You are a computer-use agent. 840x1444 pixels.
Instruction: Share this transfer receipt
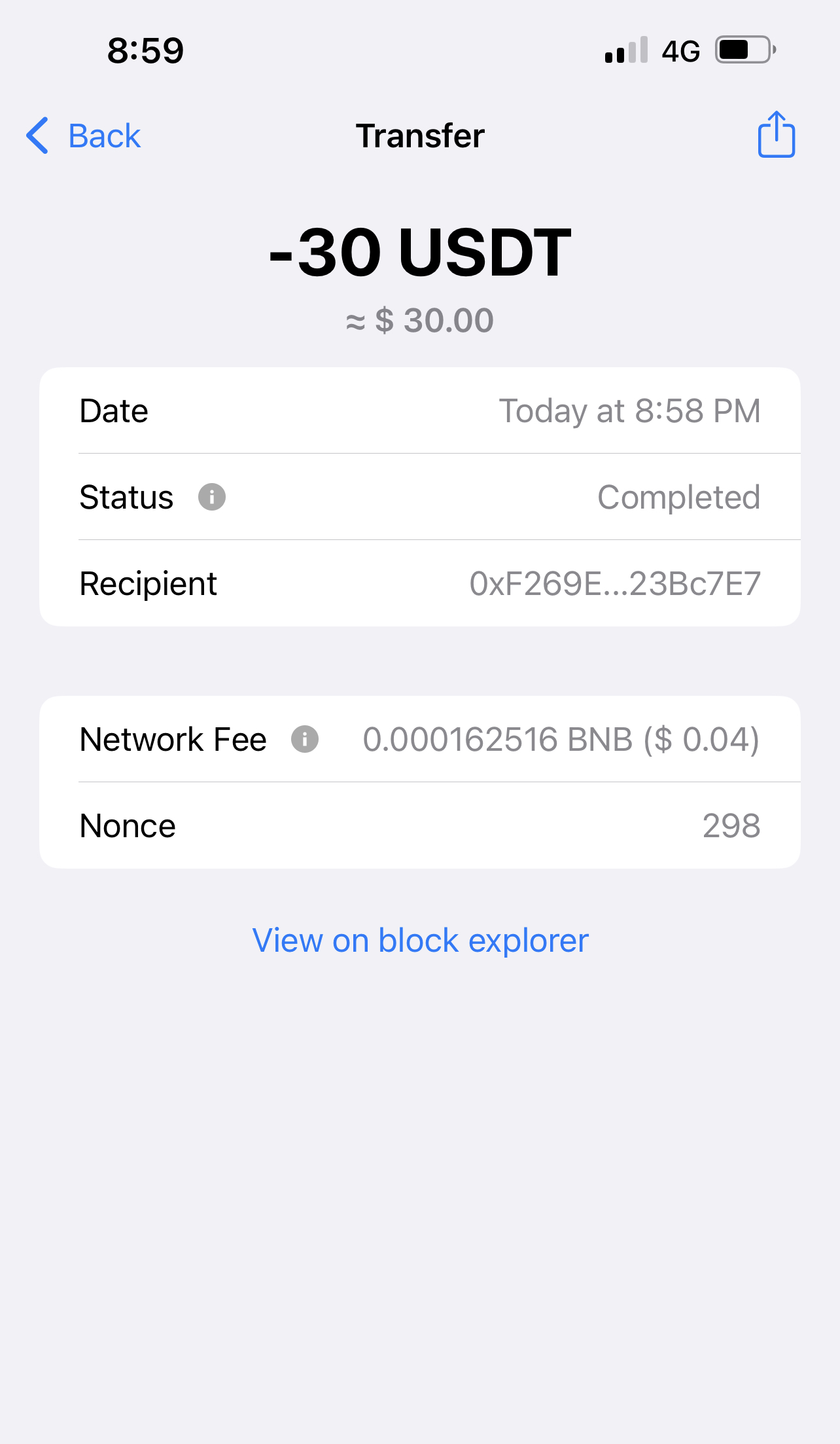(x=776, y=135)
